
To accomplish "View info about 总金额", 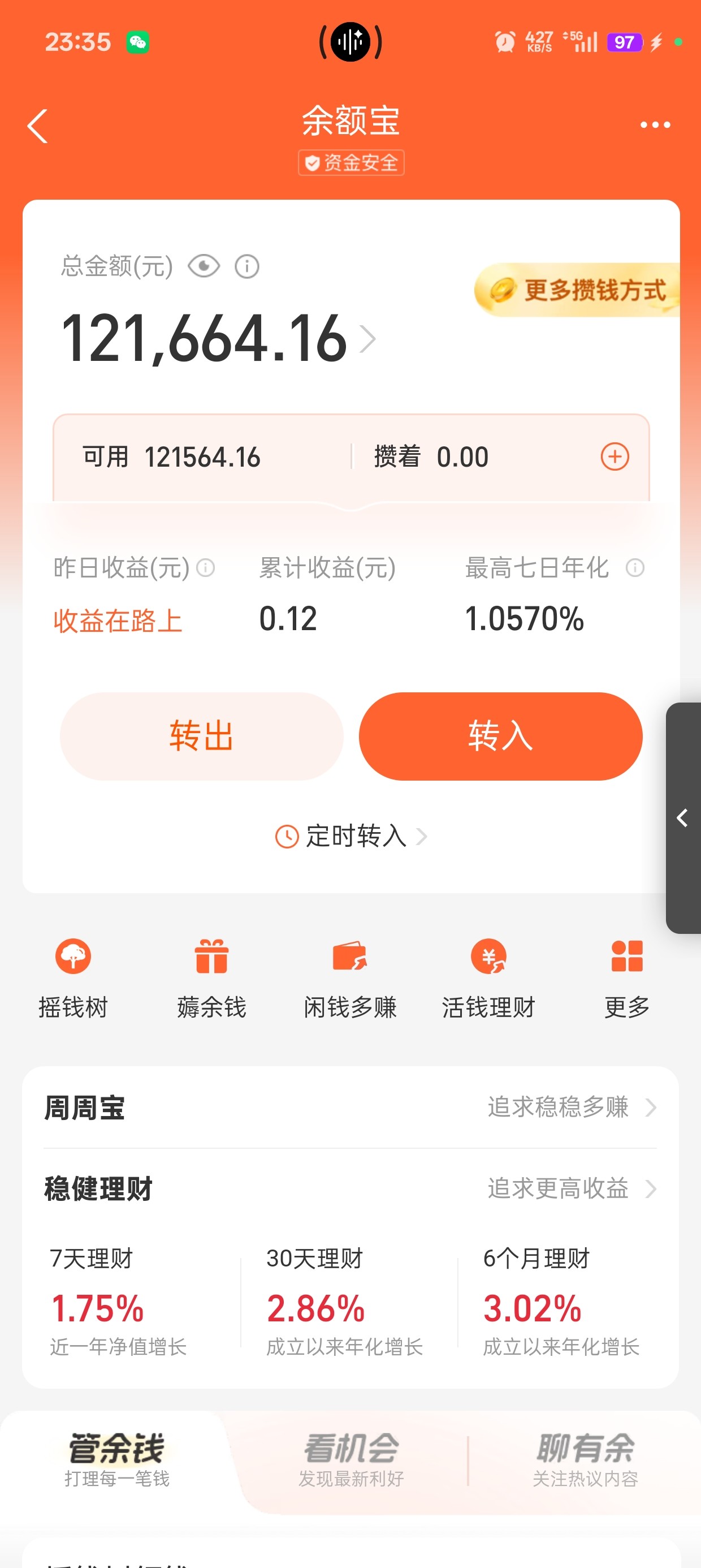I will pos(247,266).
